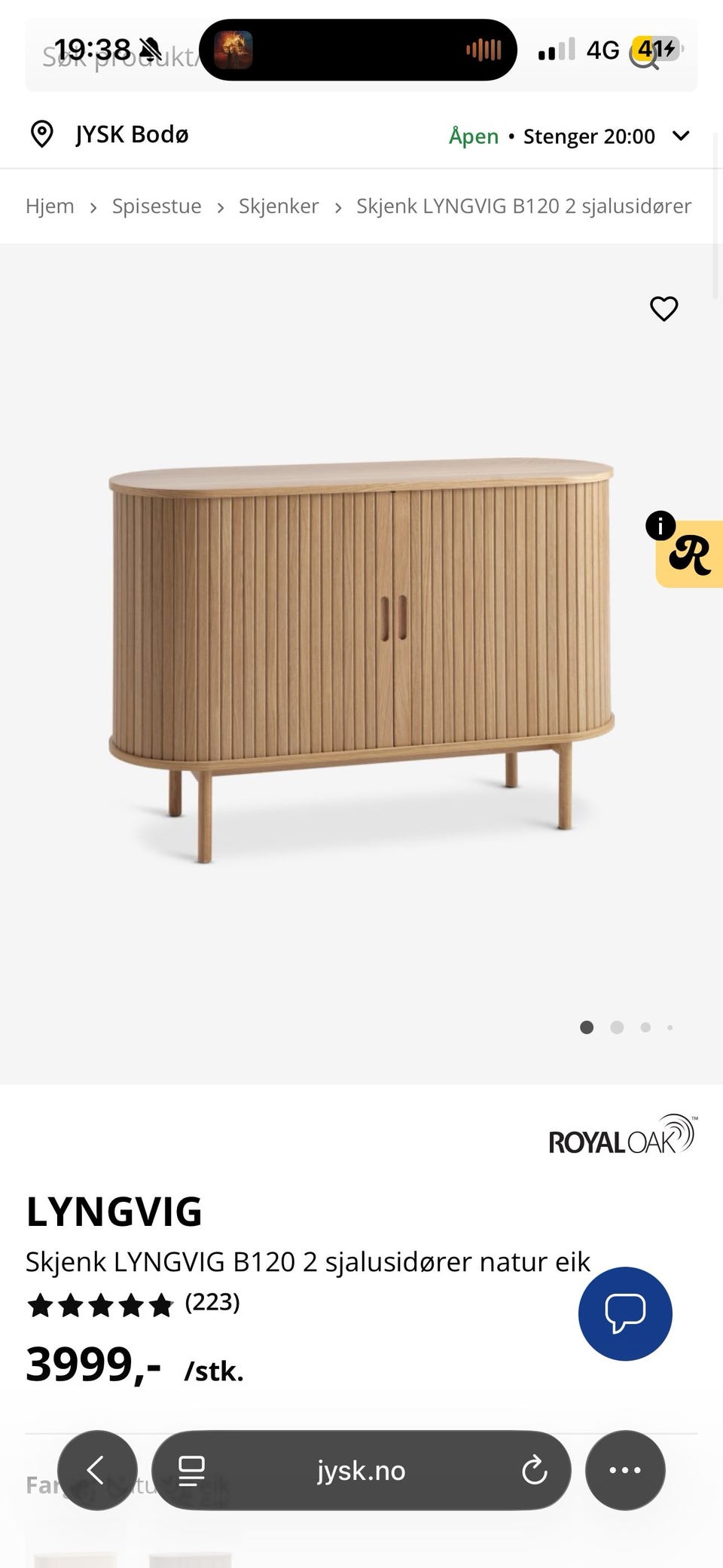Go to Spisestue breadcrumb category

point(157,206)
